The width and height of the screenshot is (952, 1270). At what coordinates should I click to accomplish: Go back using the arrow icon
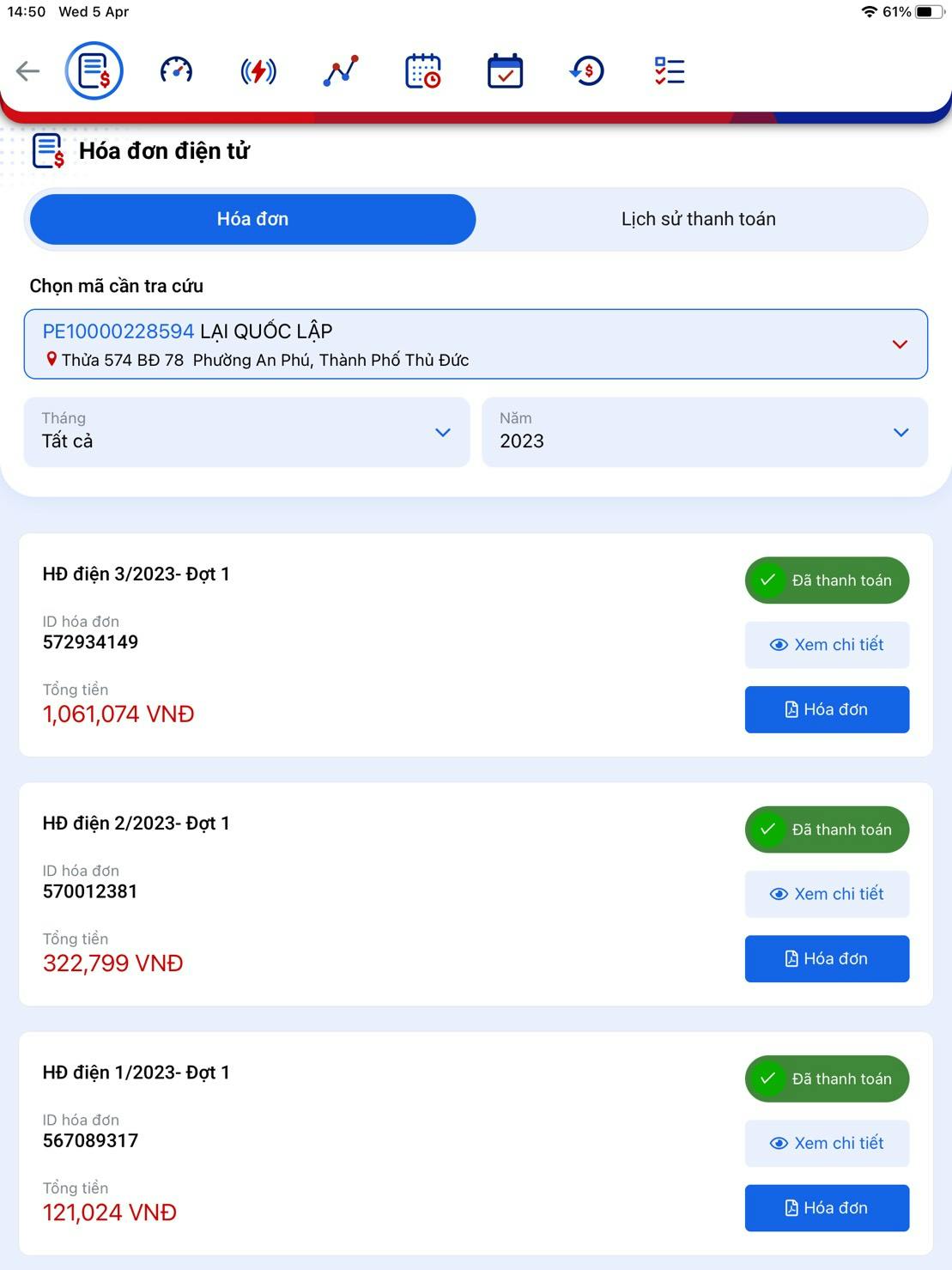point(28,71)
